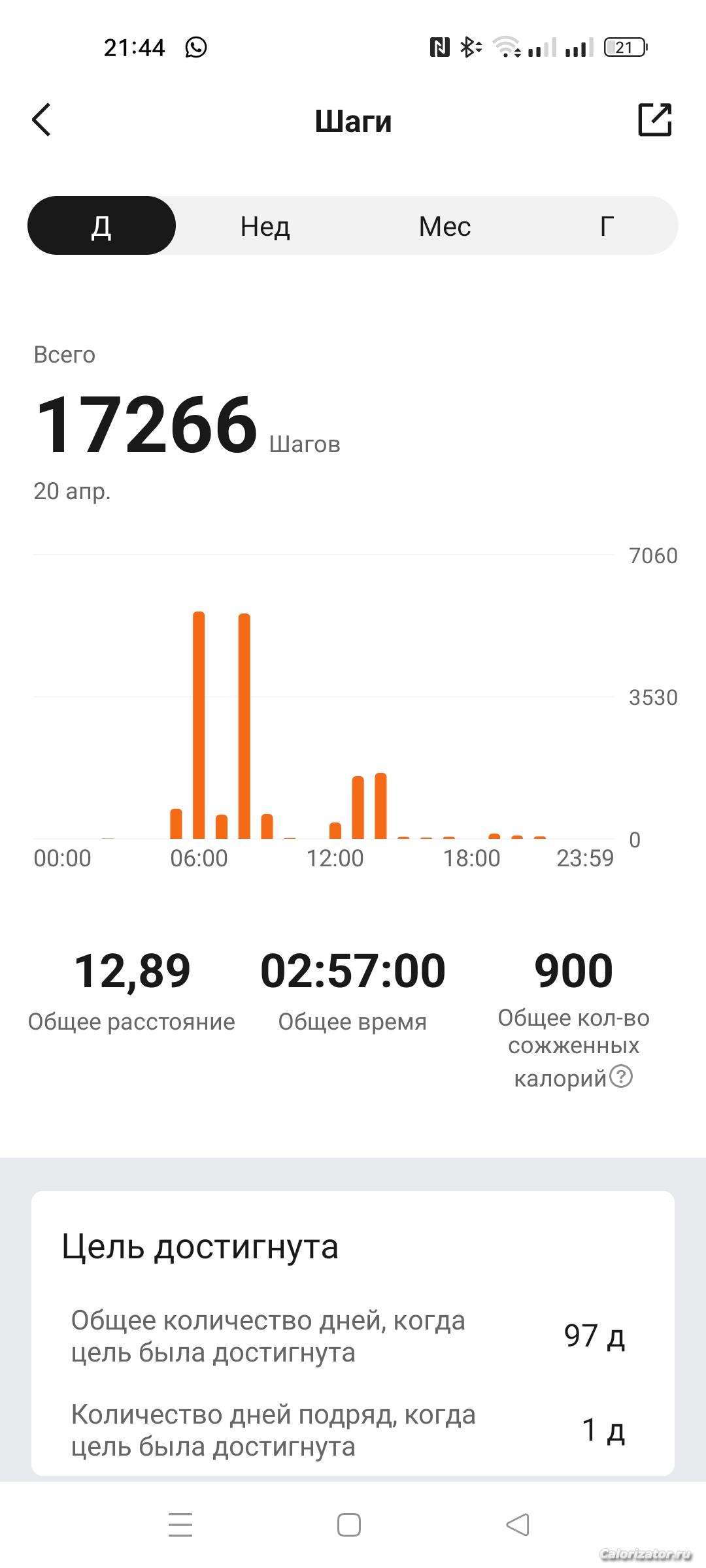Screen dimensions: 706x1568
Task: Share the steps report
Action: click(x=654, y=120)
